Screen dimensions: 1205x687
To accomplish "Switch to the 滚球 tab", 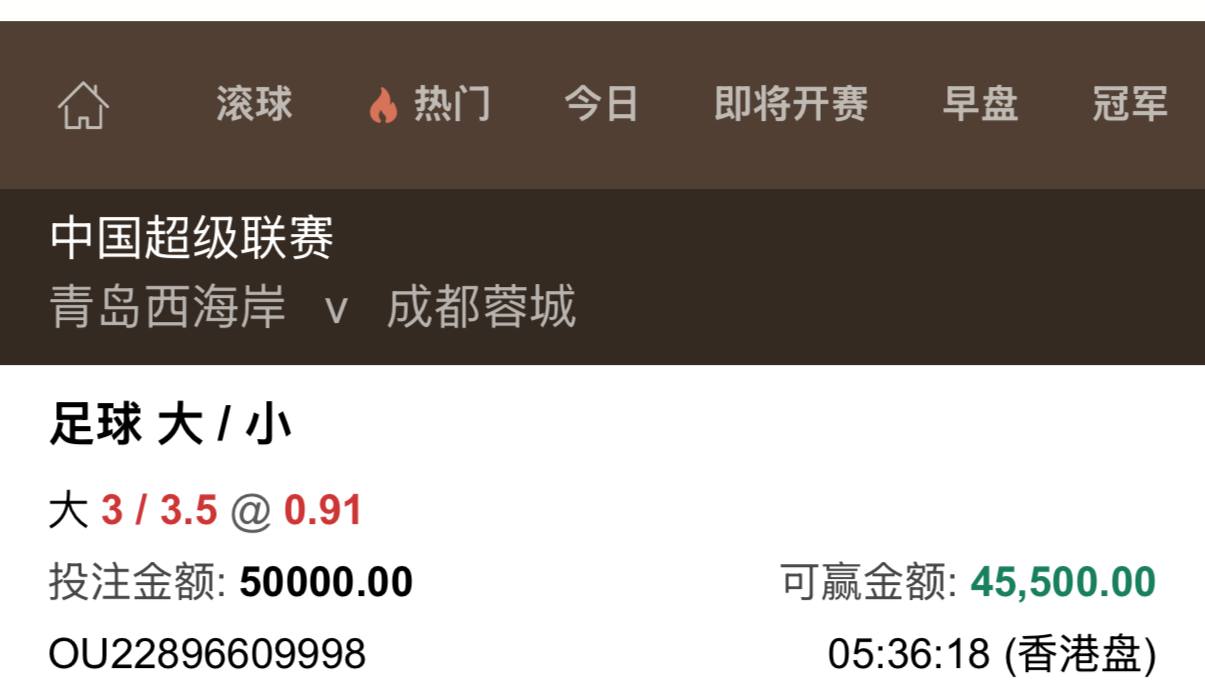I will pyautogui.click(x=254, y=104).
